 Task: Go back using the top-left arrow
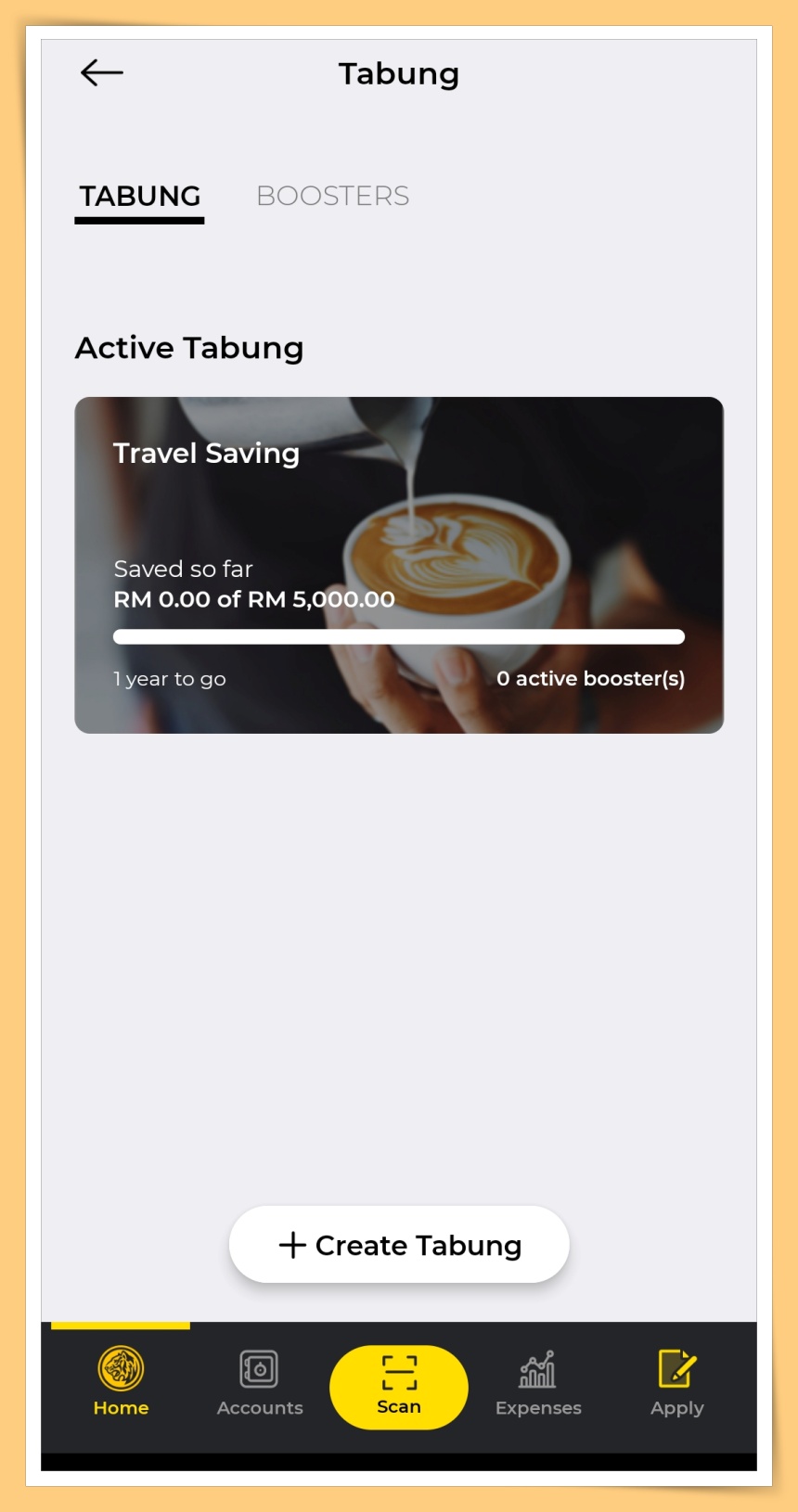click(x=102, y=72)
